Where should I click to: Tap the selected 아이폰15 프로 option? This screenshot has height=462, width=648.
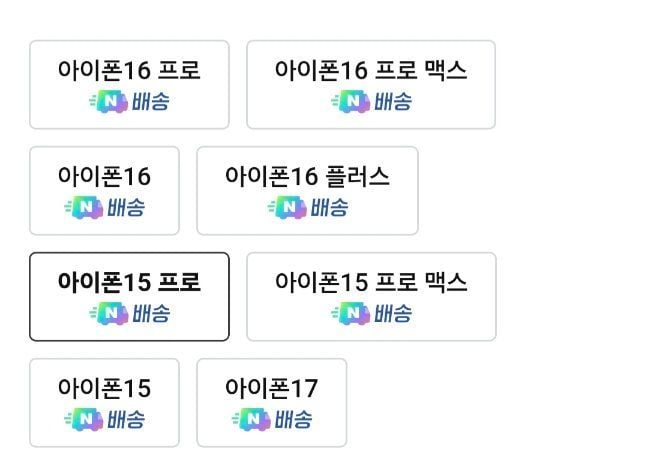129,297
